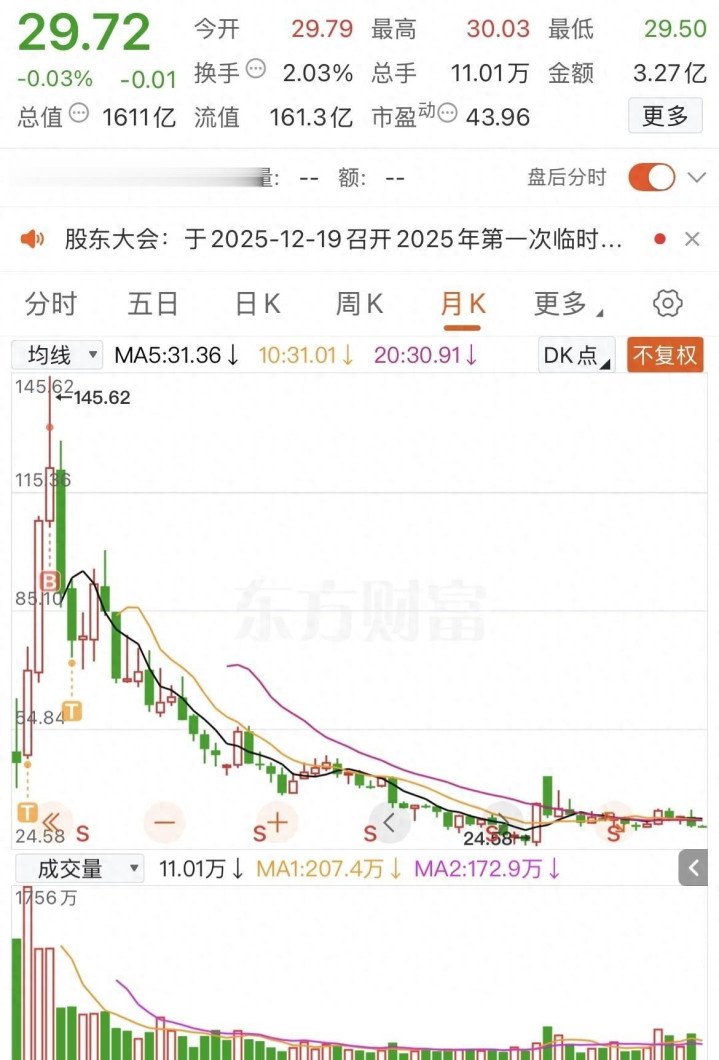Zoom in the K-line chart
This screenshot has width=719, height=1060.
(x=278, y=823)
